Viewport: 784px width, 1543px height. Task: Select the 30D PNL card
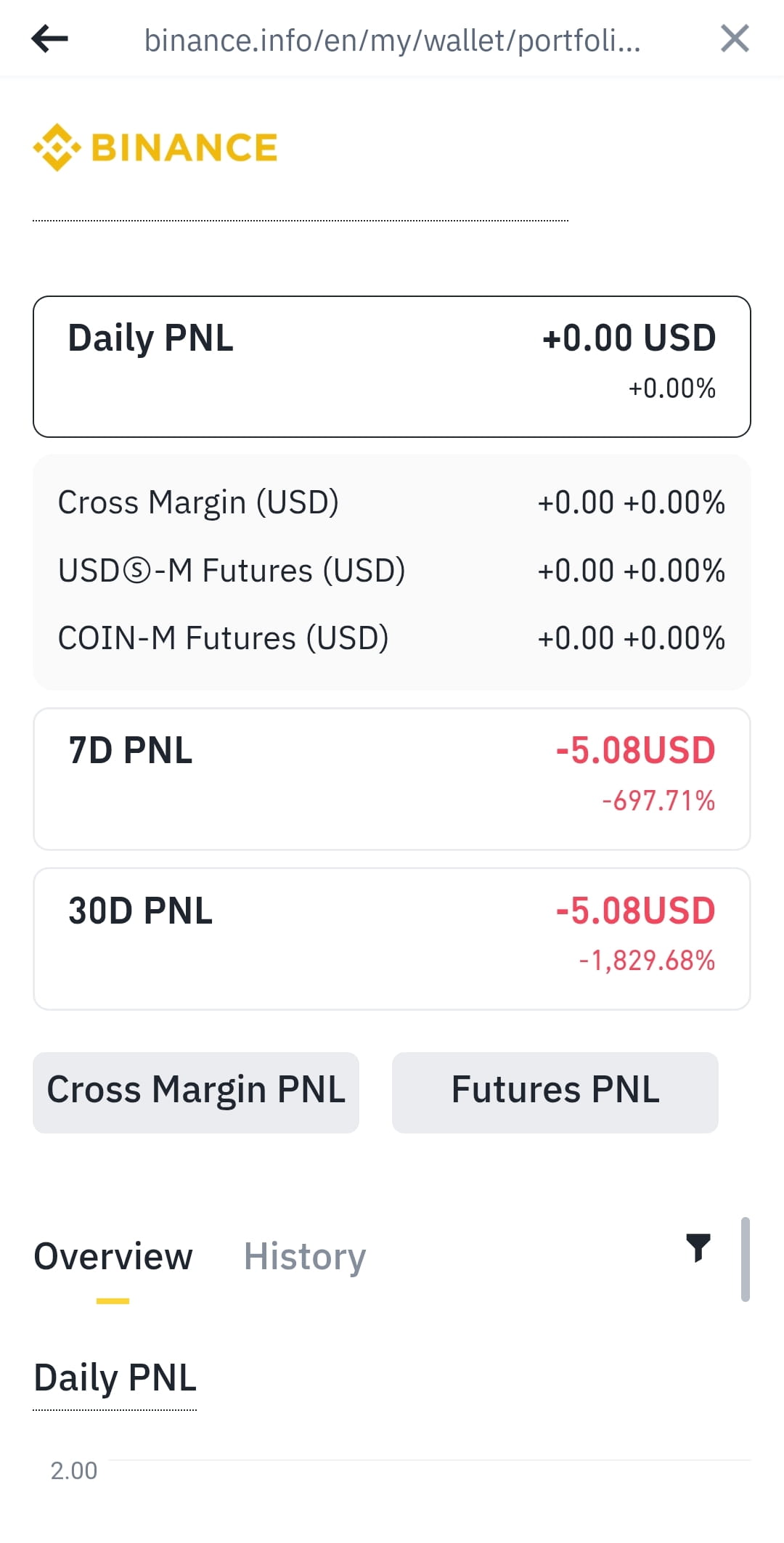[392, 939]
